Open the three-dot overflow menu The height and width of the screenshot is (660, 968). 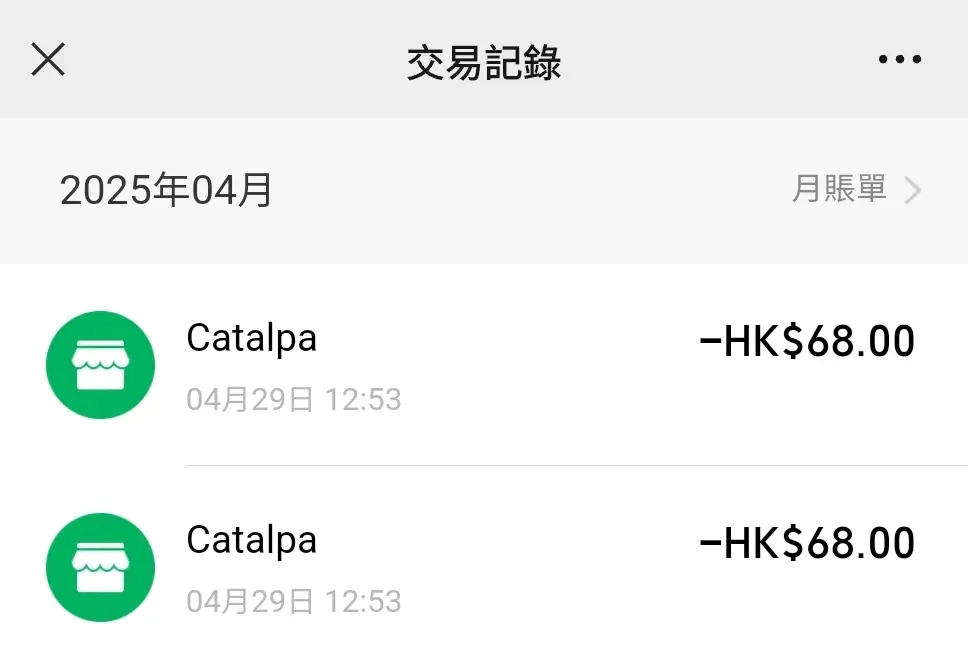pos(899,60)
